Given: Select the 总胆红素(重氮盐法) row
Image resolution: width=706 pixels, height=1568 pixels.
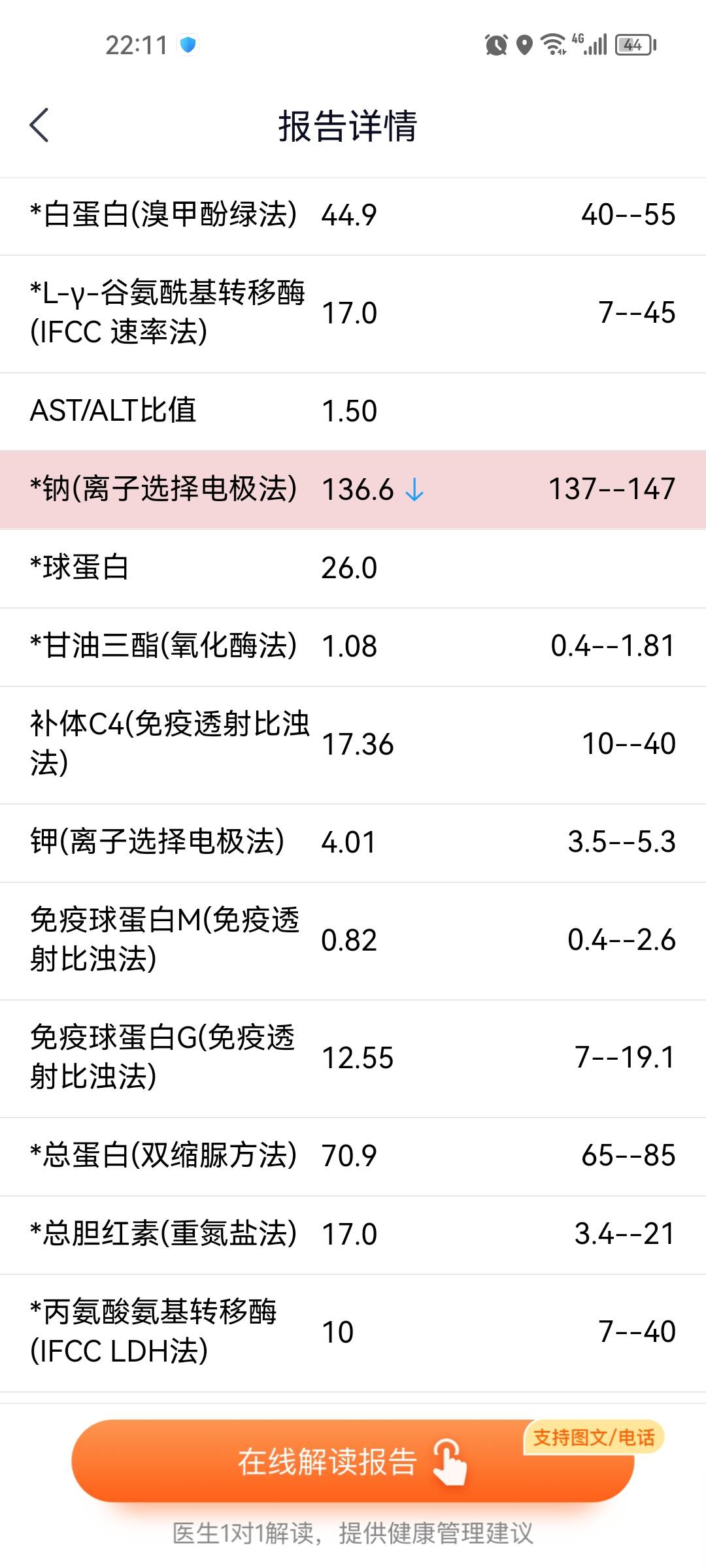Looking at the screenshot, I should 353,1235.
